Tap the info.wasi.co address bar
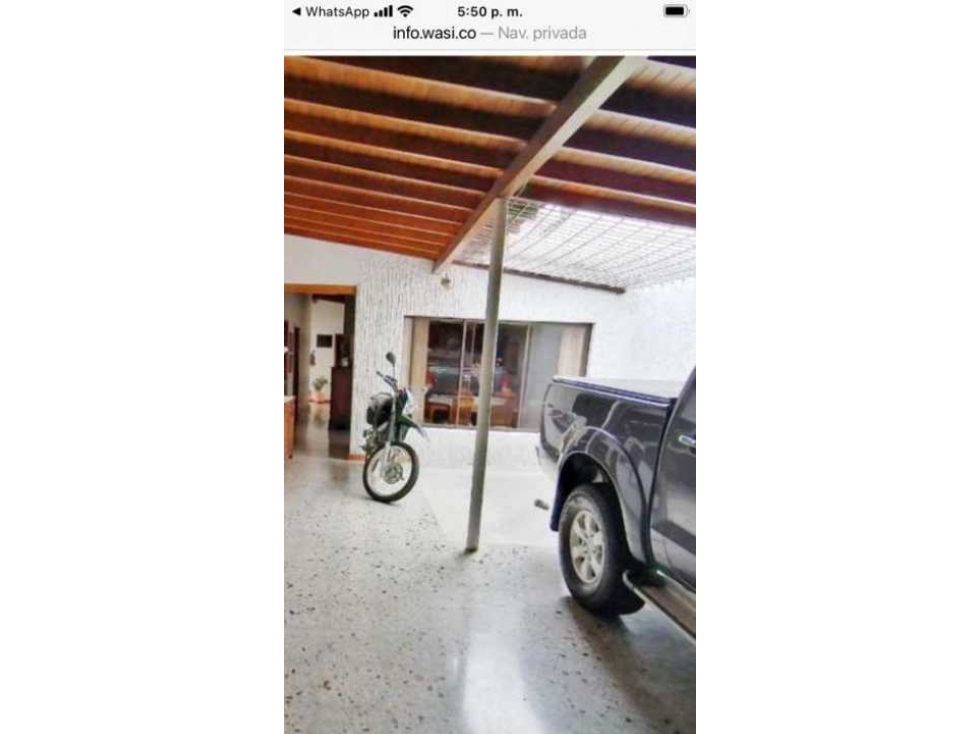 point(489,33)
